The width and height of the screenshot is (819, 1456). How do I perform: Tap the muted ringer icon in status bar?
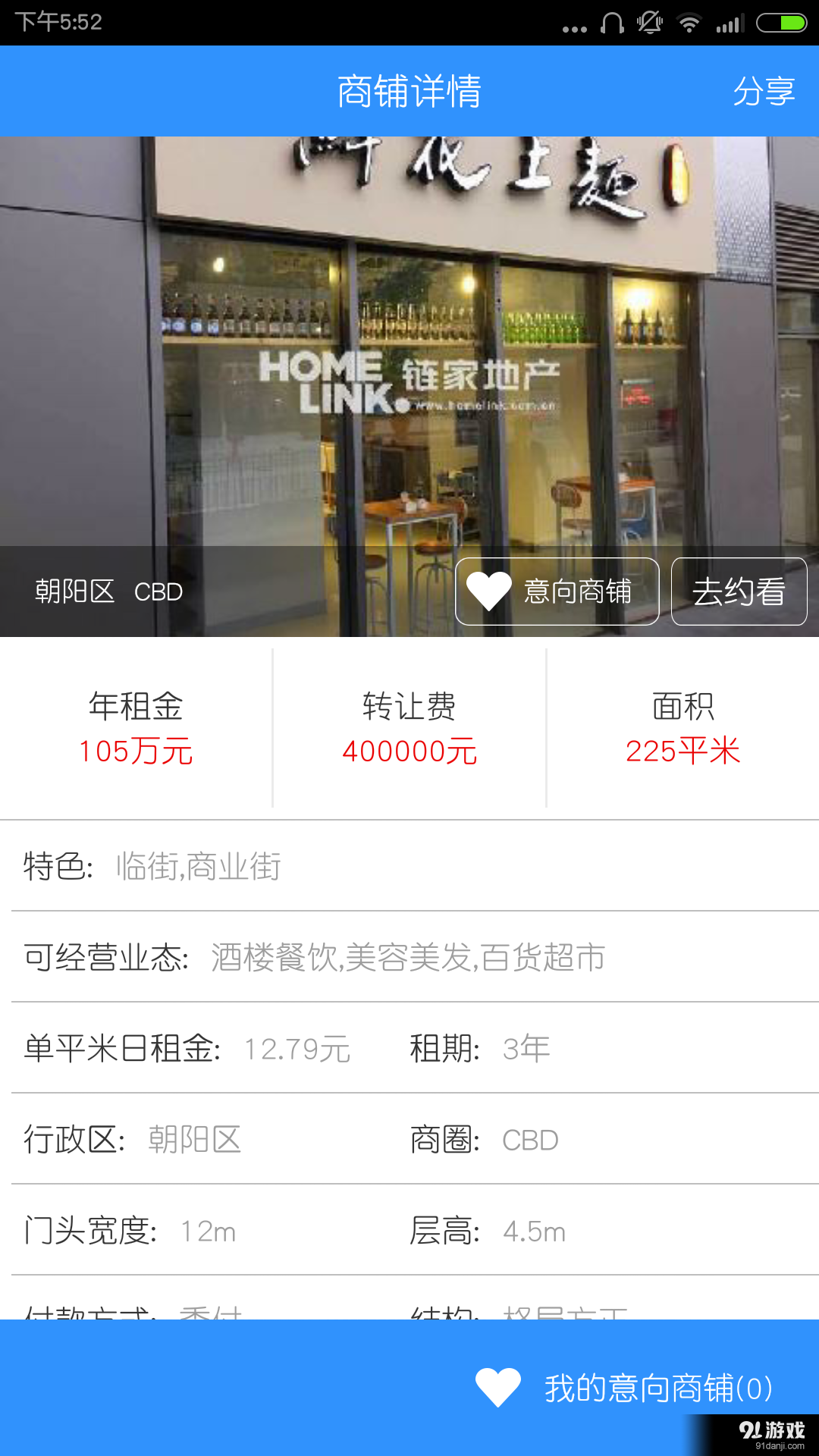click(x=649, y=21)
